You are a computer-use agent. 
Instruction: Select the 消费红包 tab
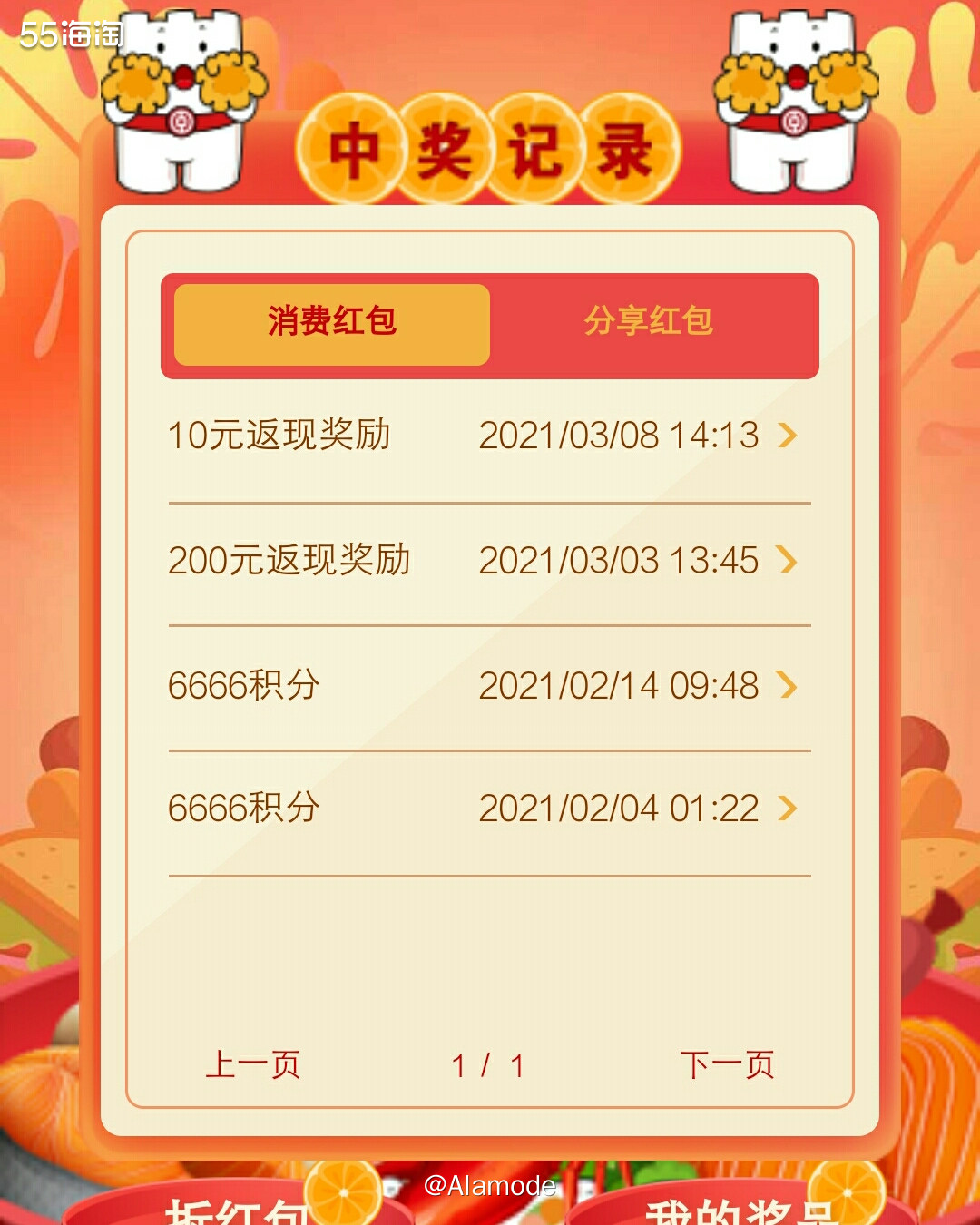point(331,323)
